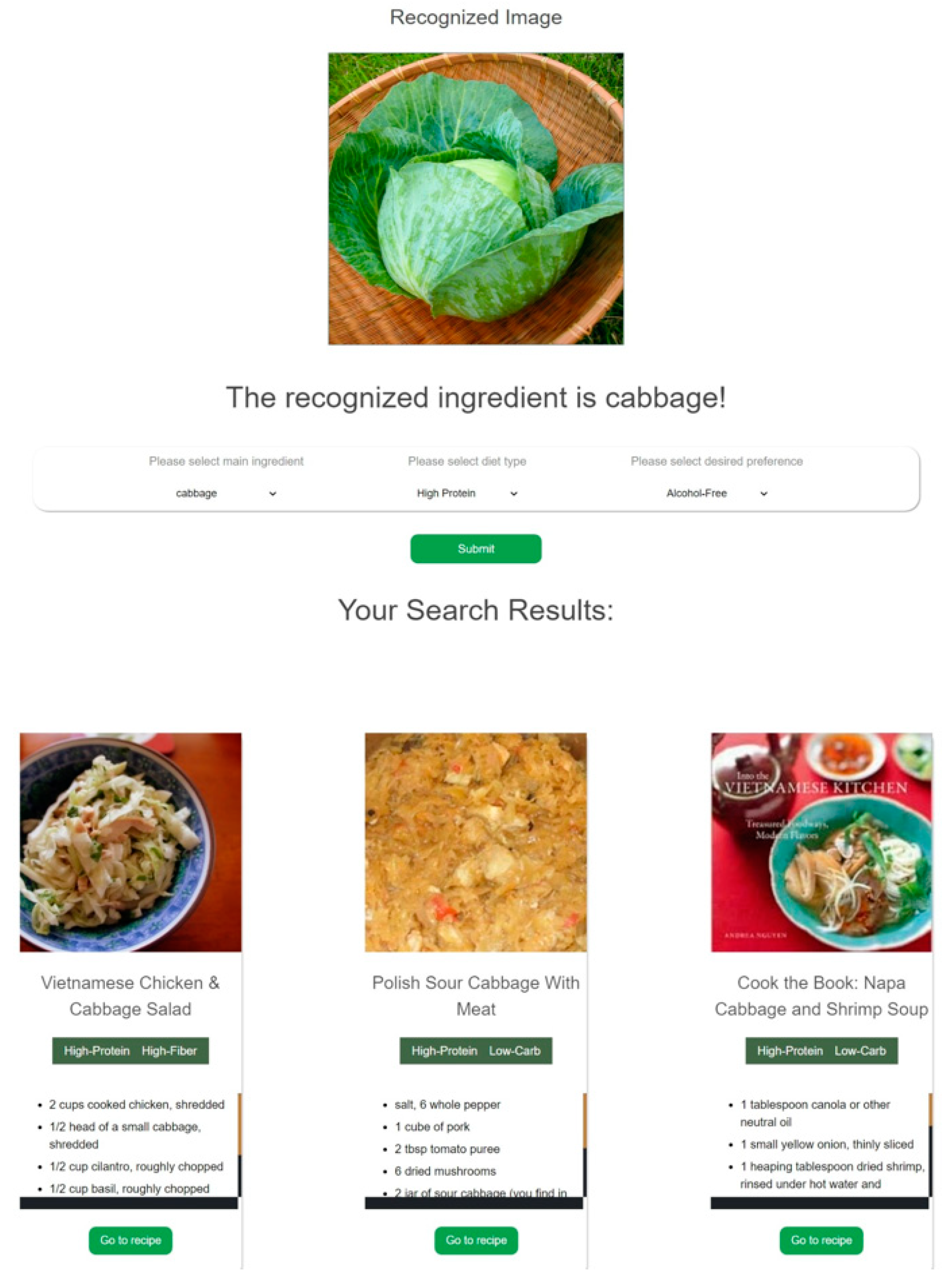Image resolution: width=952 pixels, height=1285 pixels.
Task: Tap the green Submit button
Action: (476, 548)
